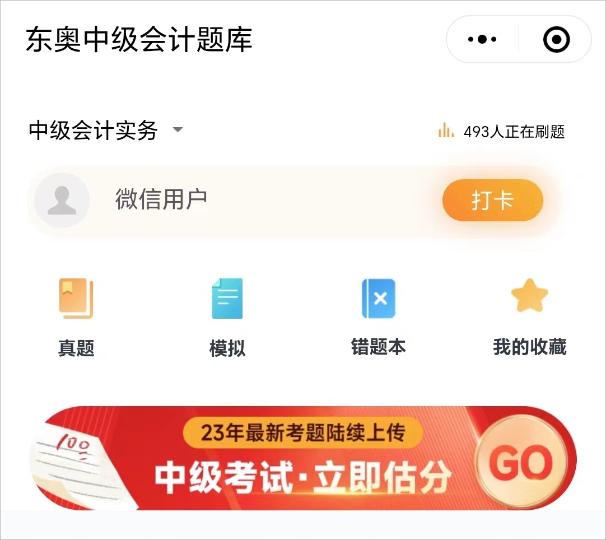Open the 模拟 mock exam section
The width and height of the screenshot is (606, 540).
coord(227,317)
